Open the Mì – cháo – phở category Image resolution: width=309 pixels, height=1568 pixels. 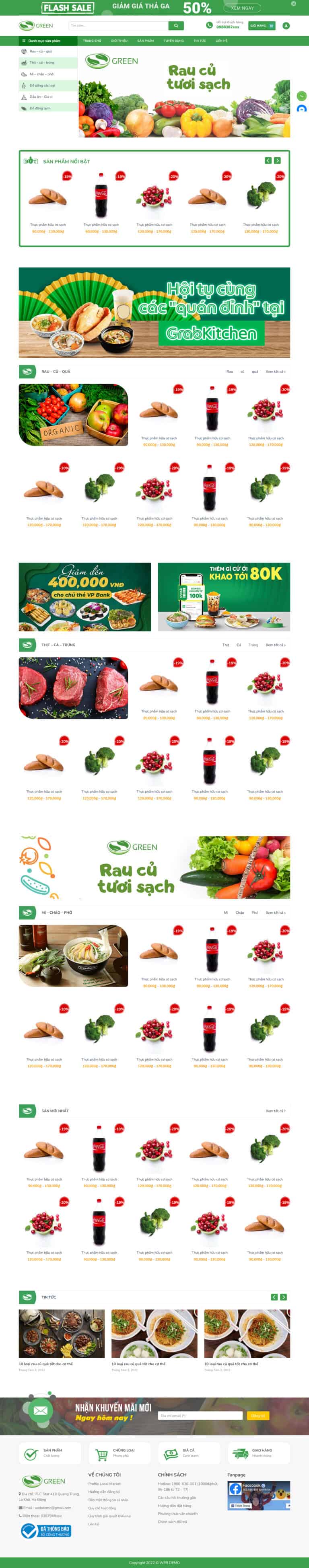[x=41, y=74]
